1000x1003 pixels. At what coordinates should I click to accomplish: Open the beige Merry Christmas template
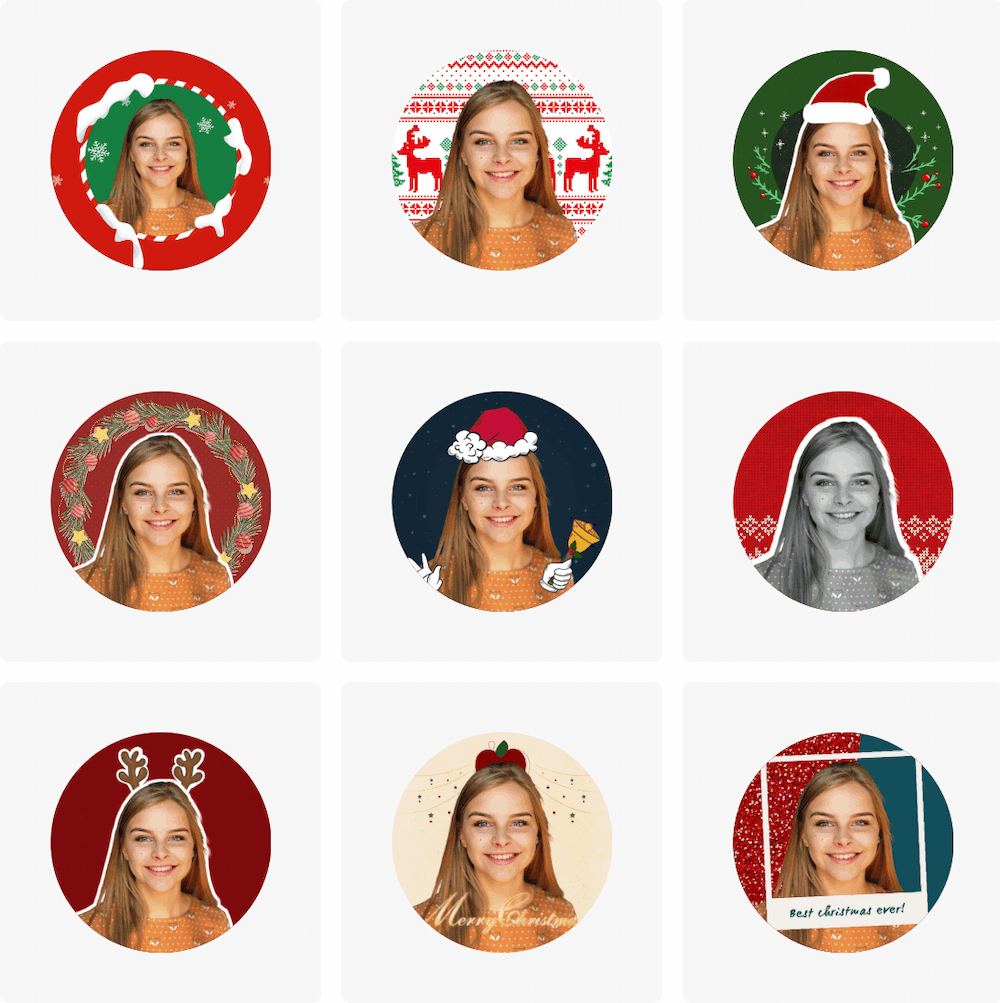(501, 842)
